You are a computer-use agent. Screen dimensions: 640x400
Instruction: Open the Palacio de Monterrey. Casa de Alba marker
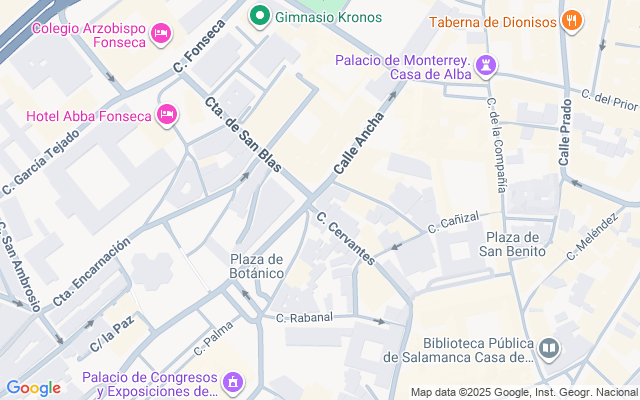coord(486,66)
